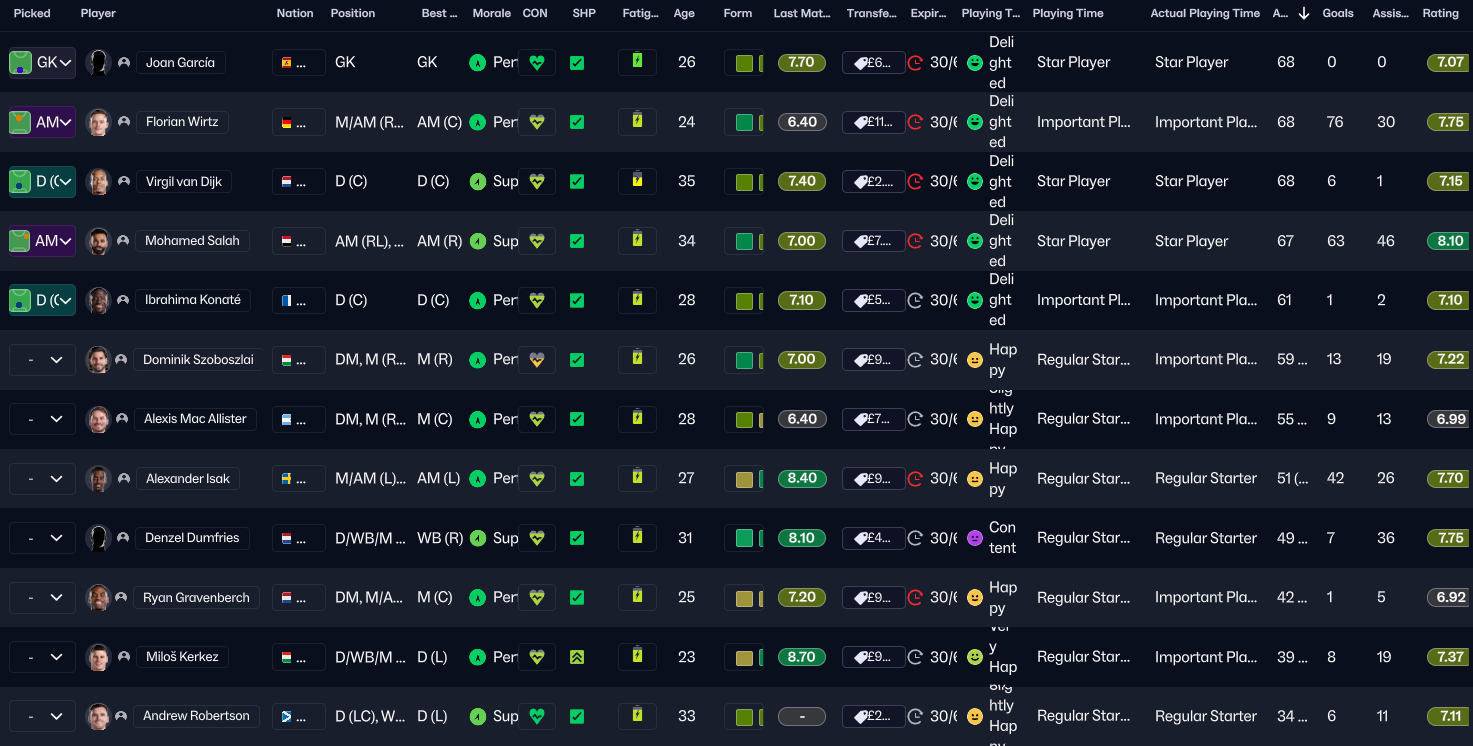Image resolution: width=1473 pixels, height=746 pixels.
Task: Open Ibrahima Konaté's player profile
Action: 193,300
